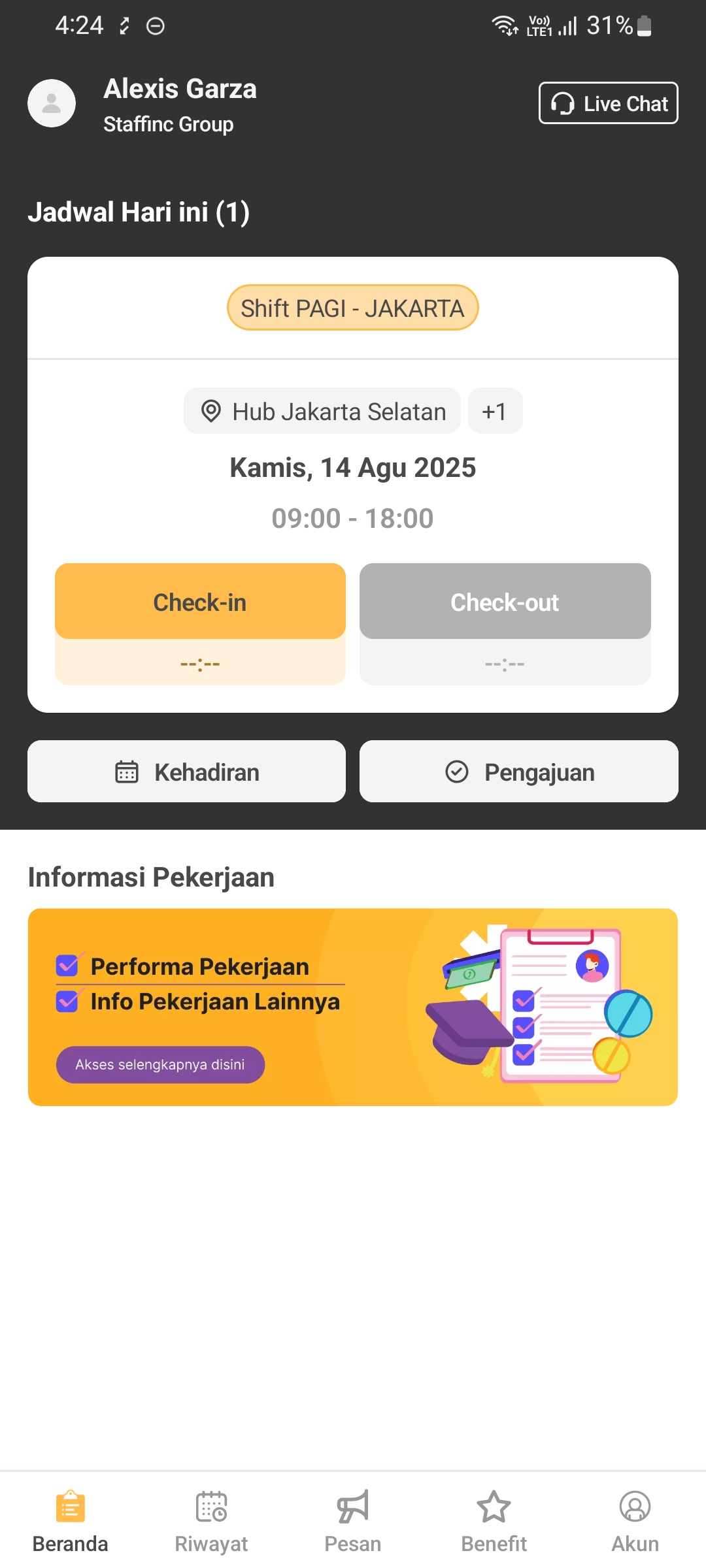Viewport: 706px width, 1568px height.
Task: Tap Alexis Garza's profile avatar
Action: pos(52,103)
